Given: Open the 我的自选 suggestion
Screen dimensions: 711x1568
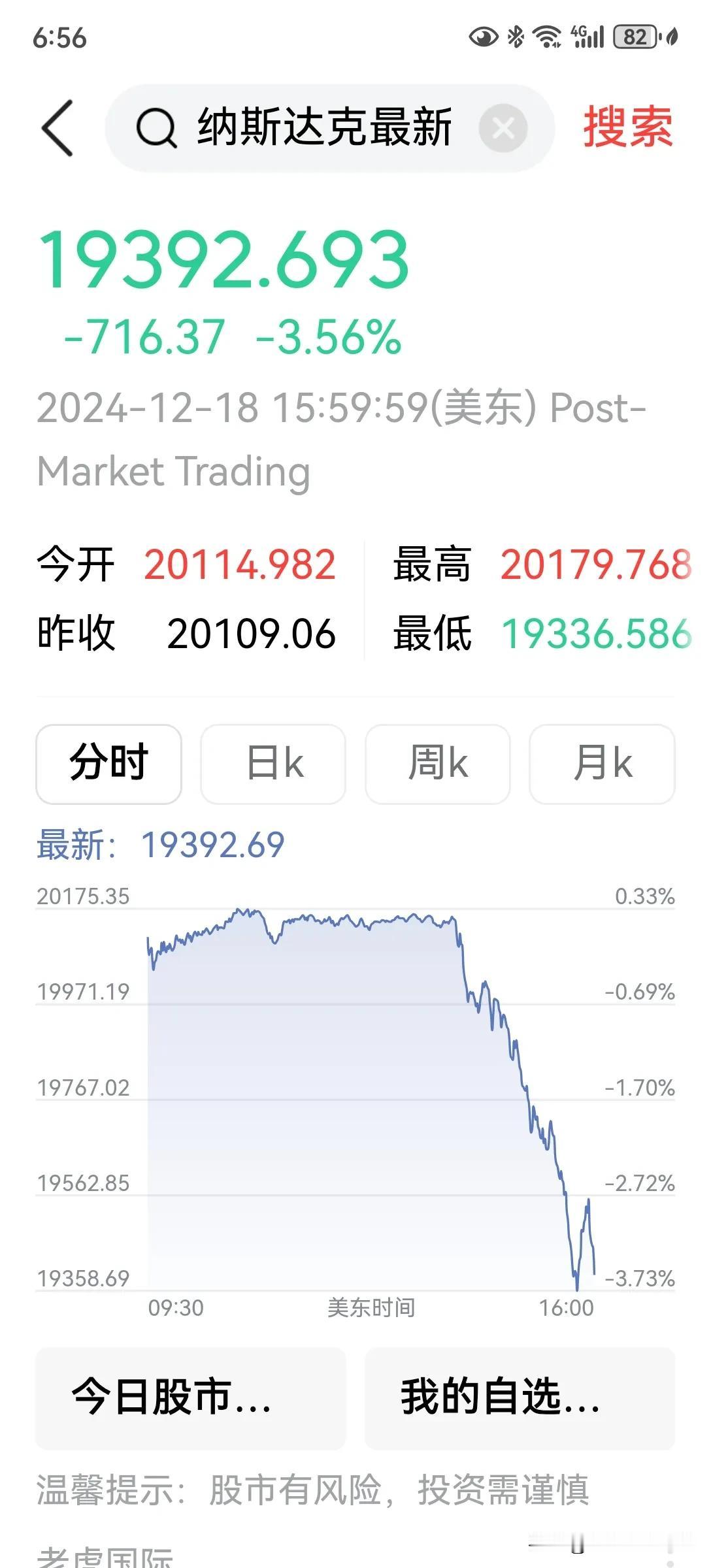Looking at the screenshot, I should click(x=520, y=1397).
